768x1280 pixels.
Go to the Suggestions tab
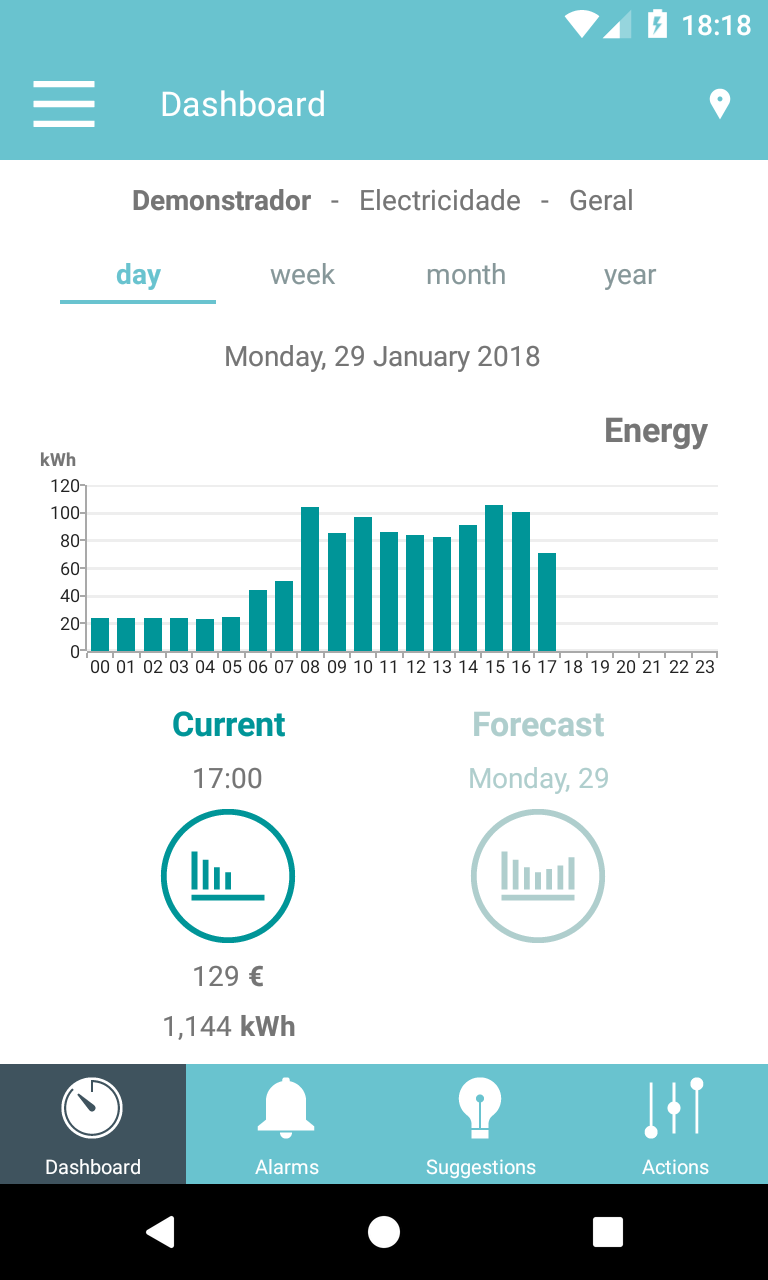[x=481, y=1124]
